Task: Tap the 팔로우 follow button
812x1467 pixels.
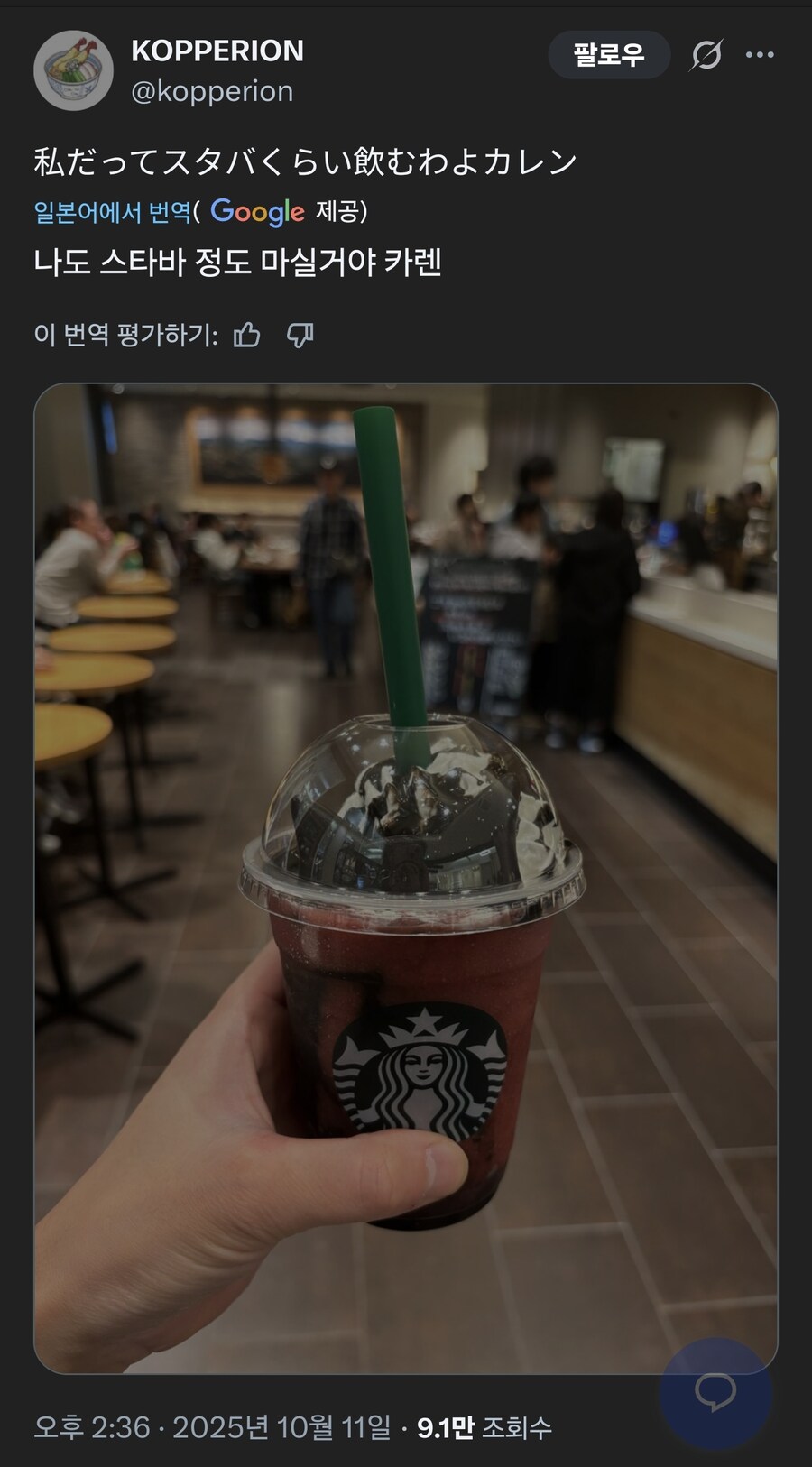Action: (x=609, y=55)
